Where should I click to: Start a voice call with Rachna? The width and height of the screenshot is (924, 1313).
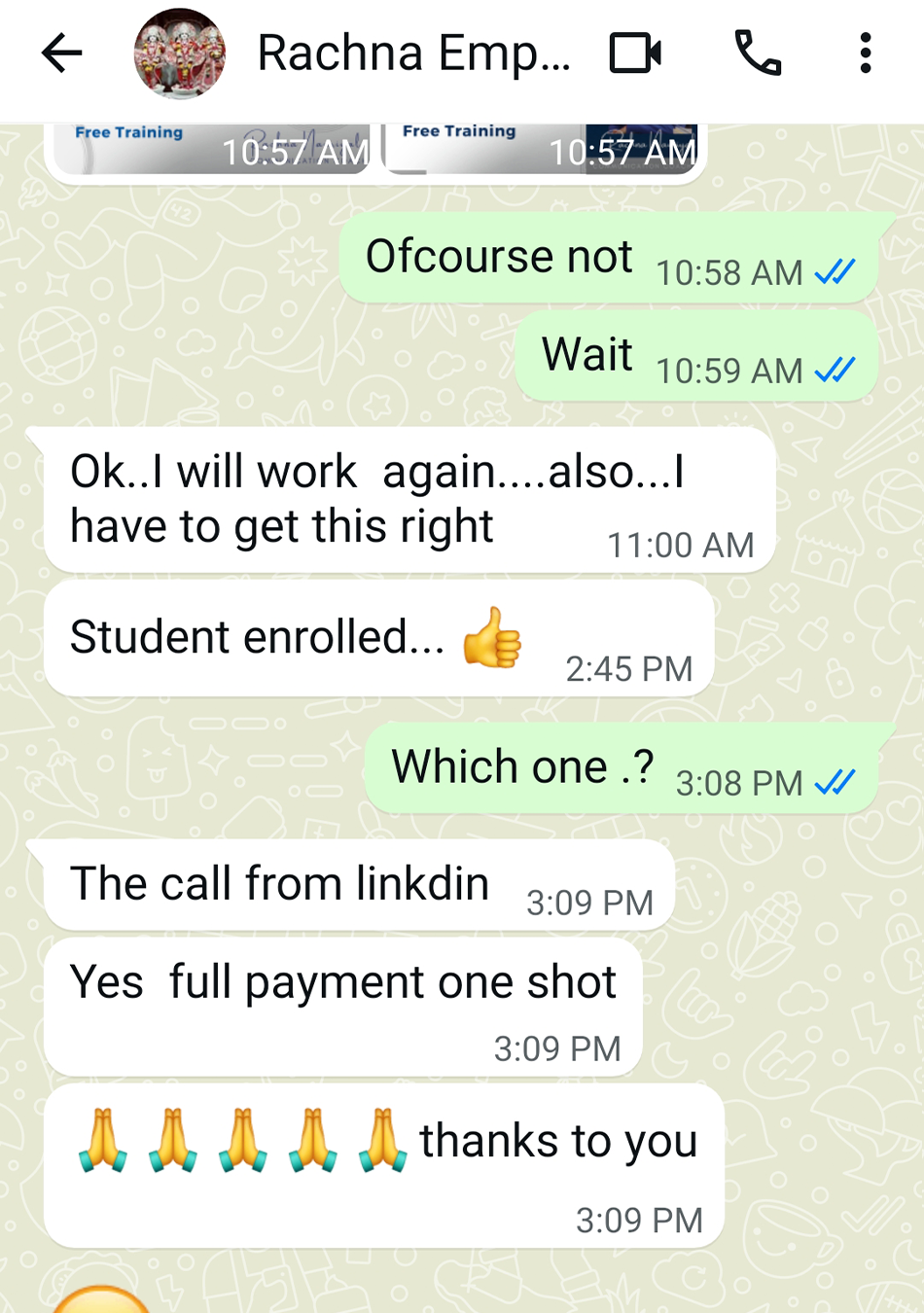coord(758,53)
